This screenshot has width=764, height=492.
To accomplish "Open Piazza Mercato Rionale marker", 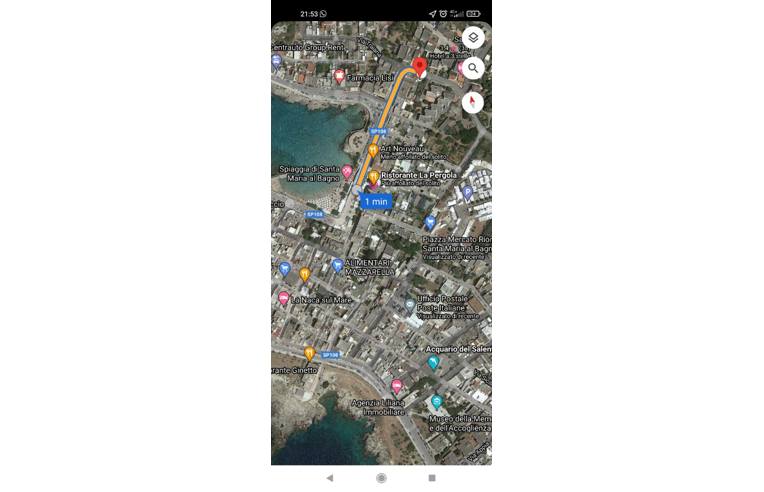I will (430, 223).
